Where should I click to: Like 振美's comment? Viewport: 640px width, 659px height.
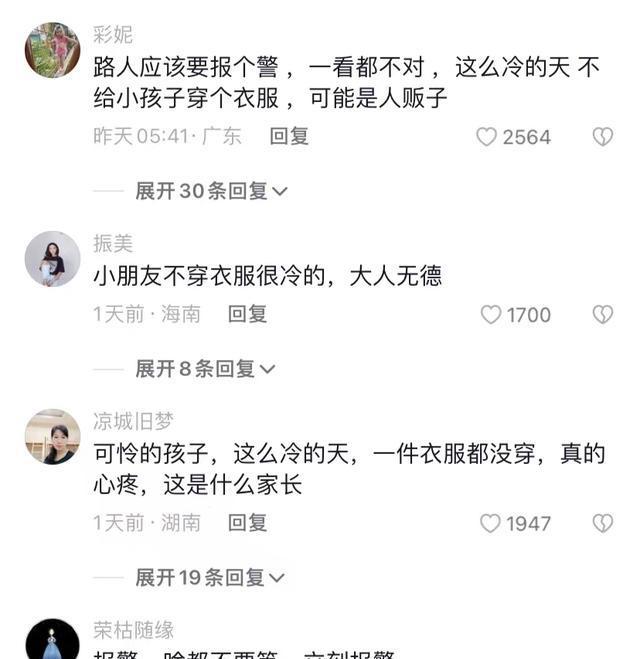click(491, 315)
